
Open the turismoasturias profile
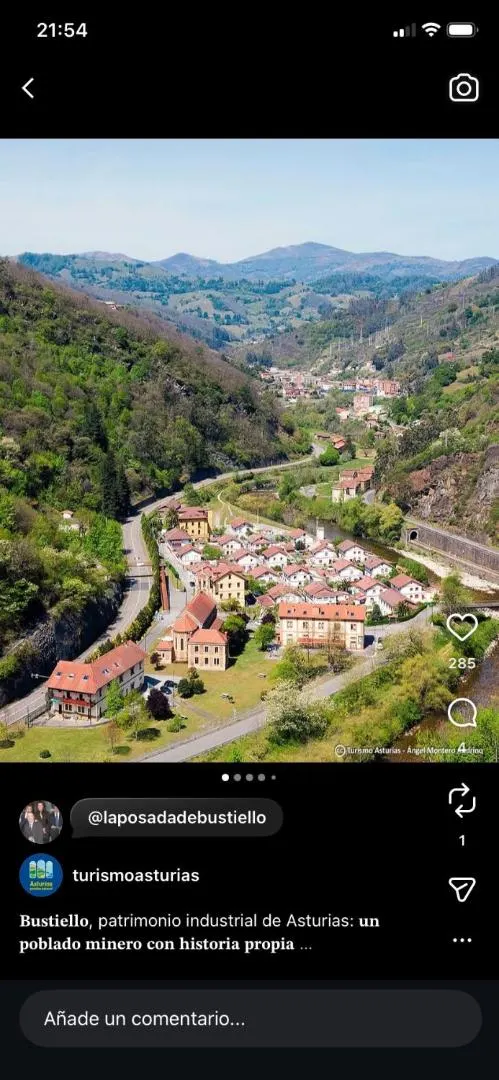click(136, 875)
